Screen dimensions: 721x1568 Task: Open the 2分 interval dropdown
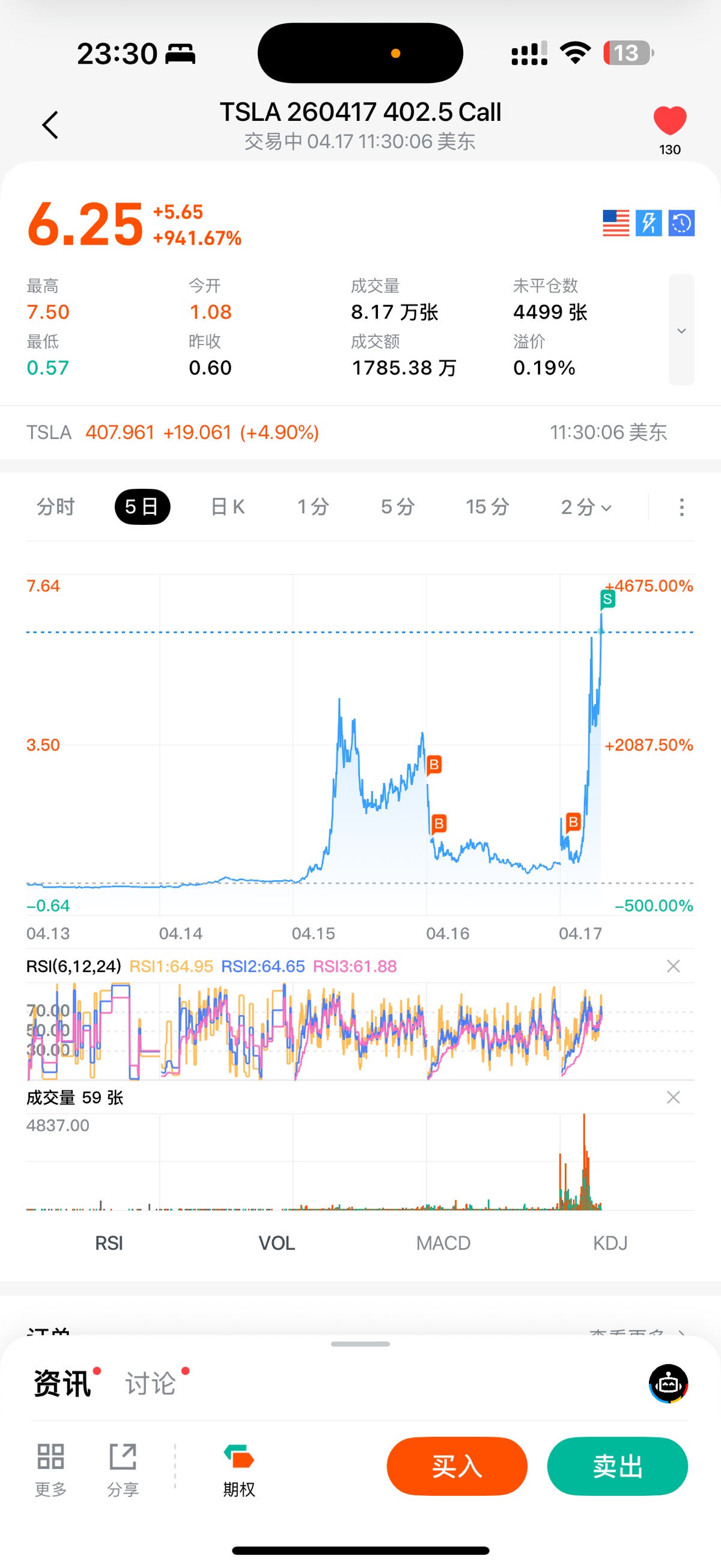coord(585,507)
